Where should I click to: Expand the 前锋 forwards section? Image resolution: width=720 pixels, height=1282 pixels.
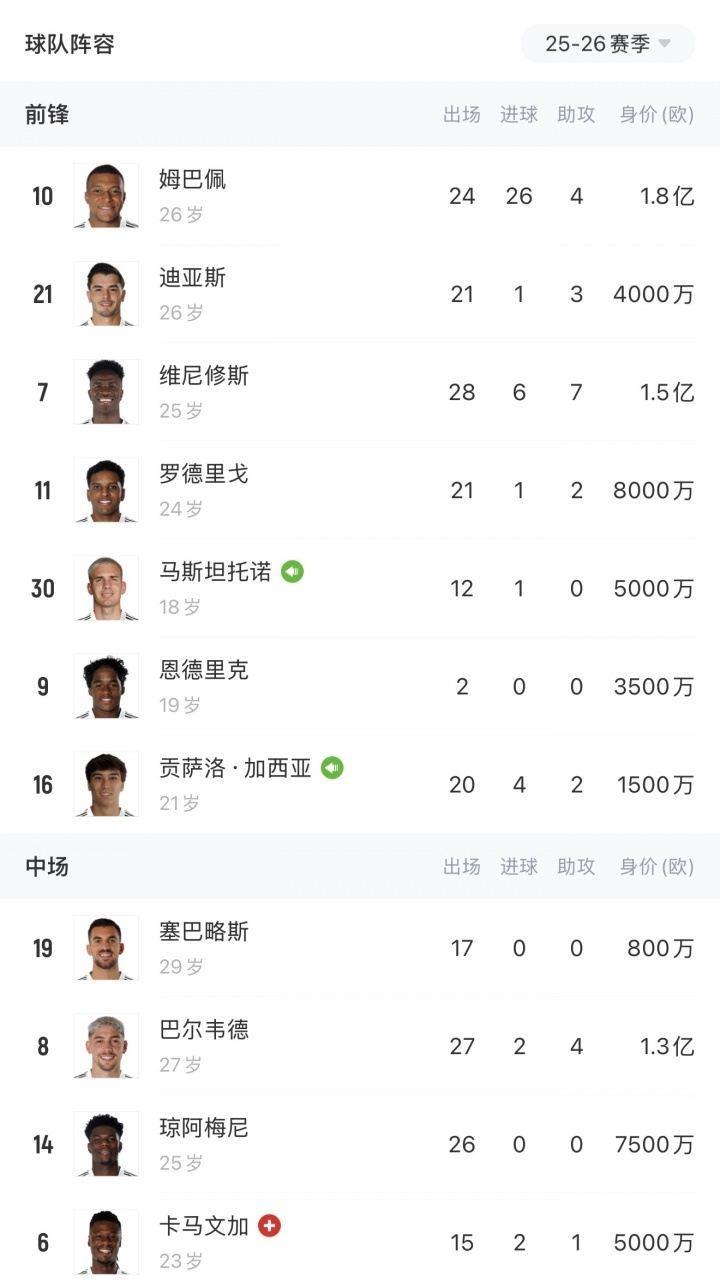(44, 115)
